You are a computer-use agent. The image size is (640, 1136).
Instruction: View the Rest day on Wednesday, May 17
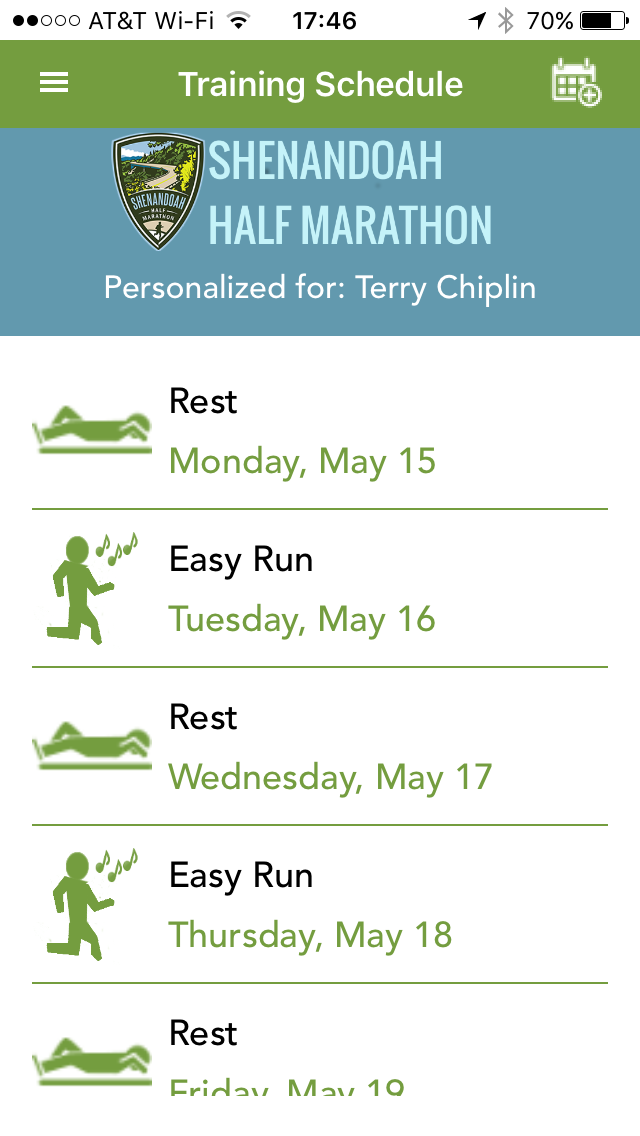[320, 747]
